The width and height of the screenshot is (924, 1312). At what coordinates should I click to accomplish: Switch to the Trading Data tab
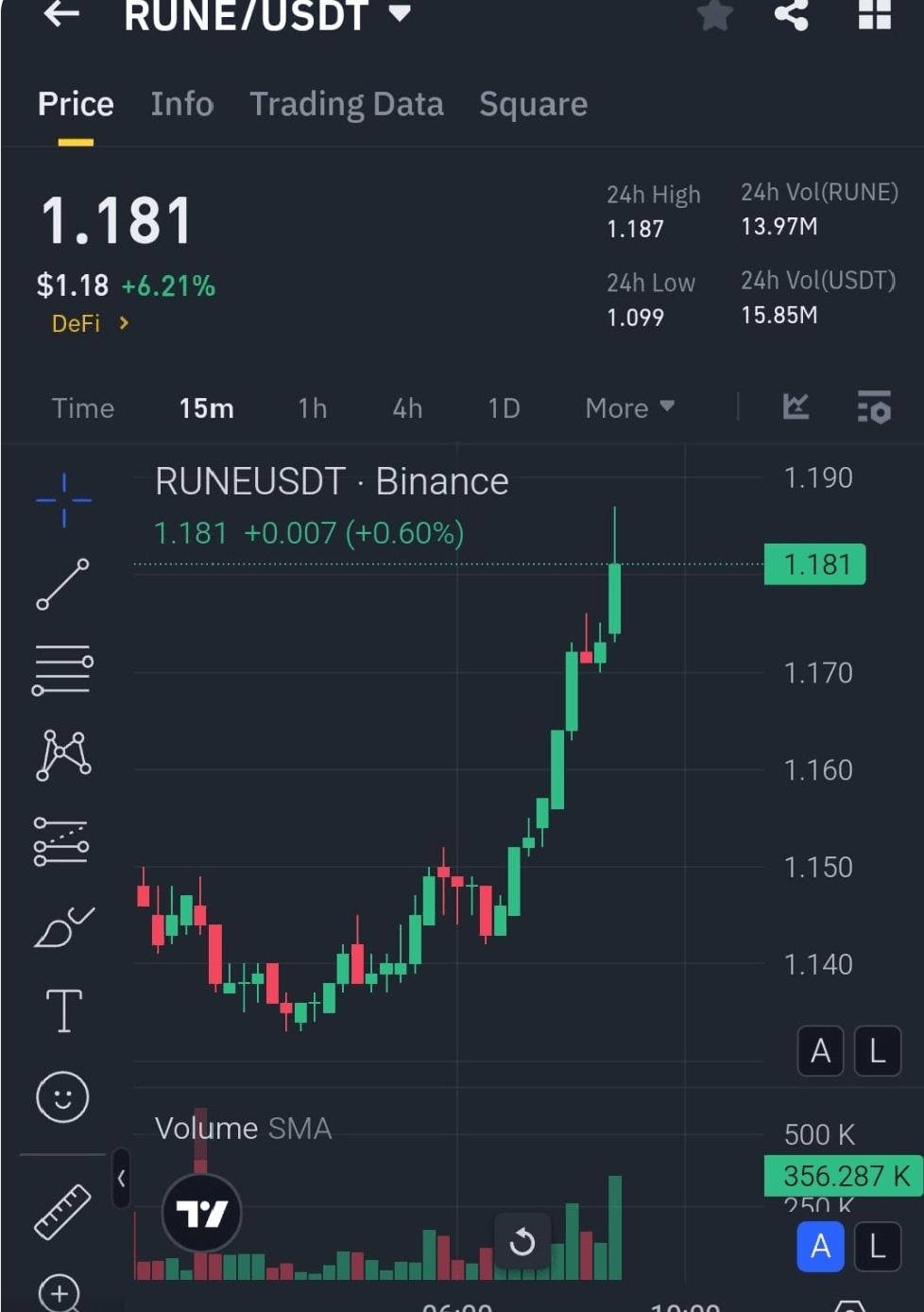pos(347,104)
